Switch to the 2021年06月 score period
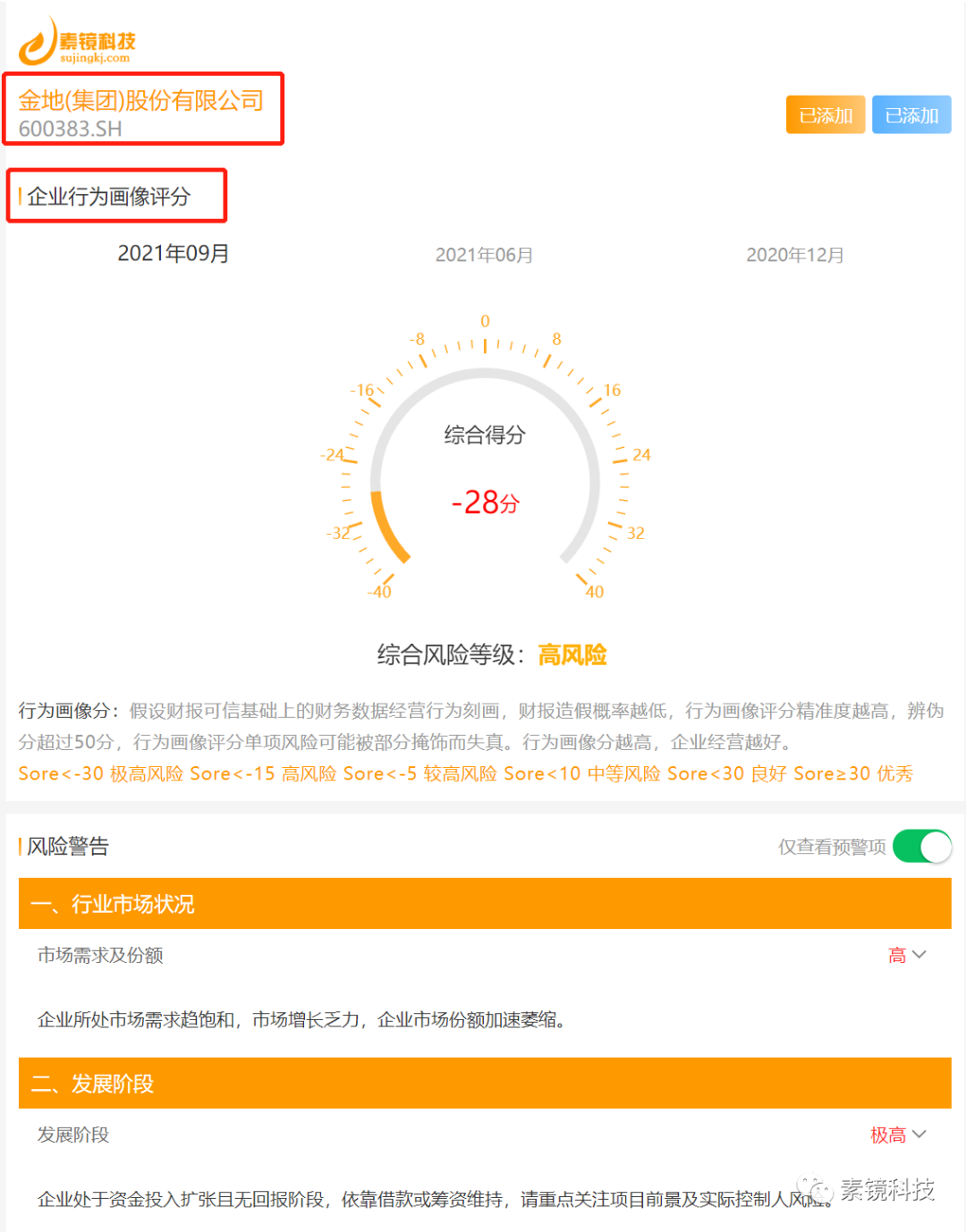This screenshot has height=1232, width=966. click(484, 255)
